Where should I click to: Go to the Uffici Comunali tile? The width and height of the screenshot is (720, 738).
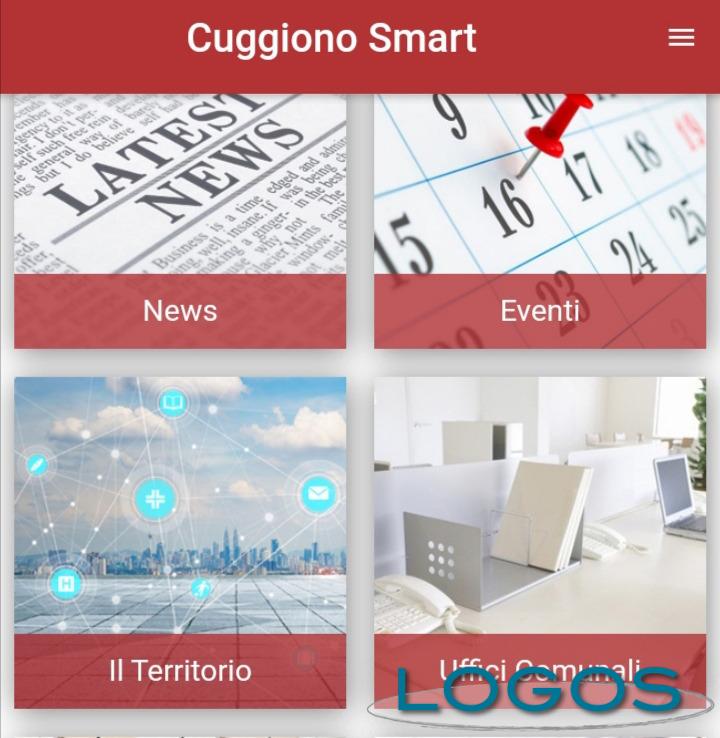tap(540, 520)
